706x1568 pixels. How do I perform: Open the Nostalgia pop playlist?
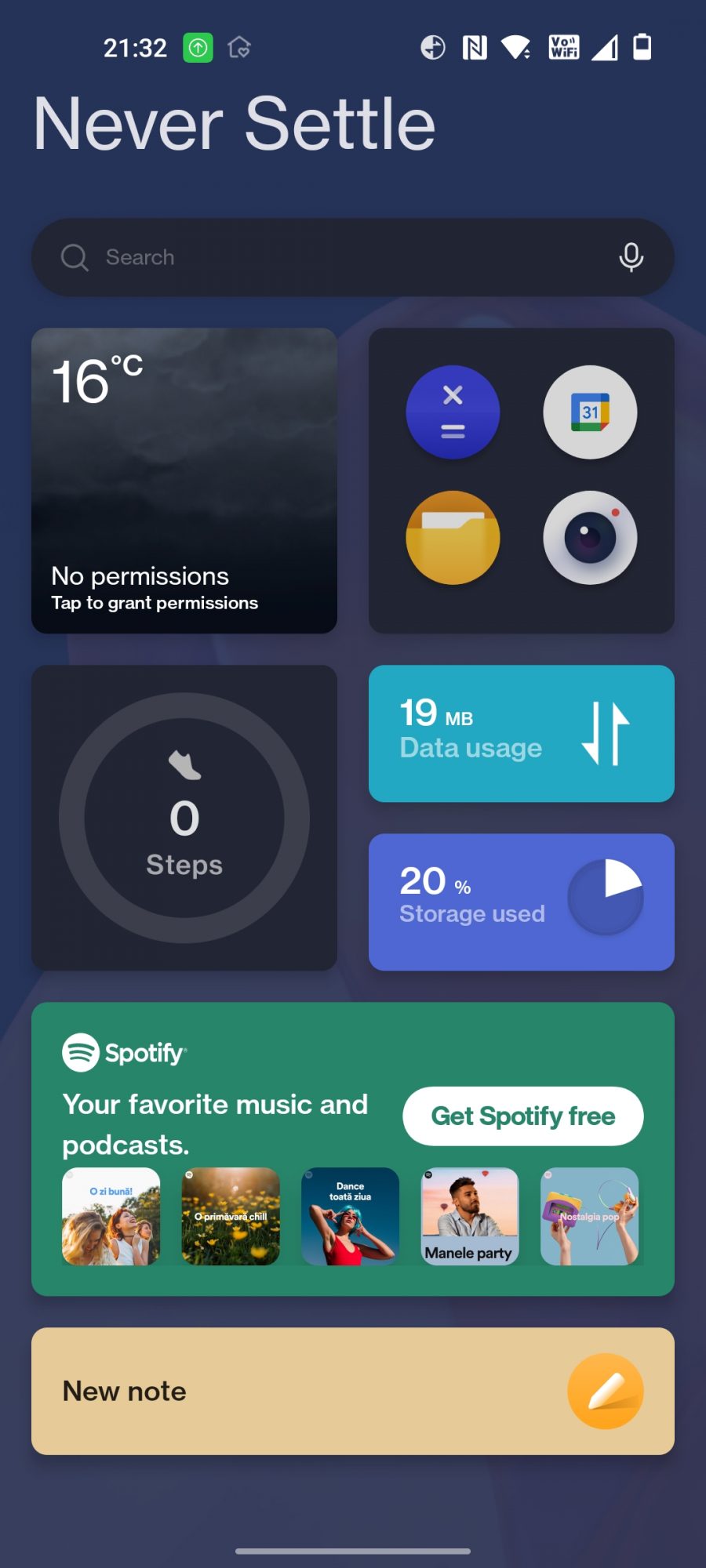tap(589, 1216)
